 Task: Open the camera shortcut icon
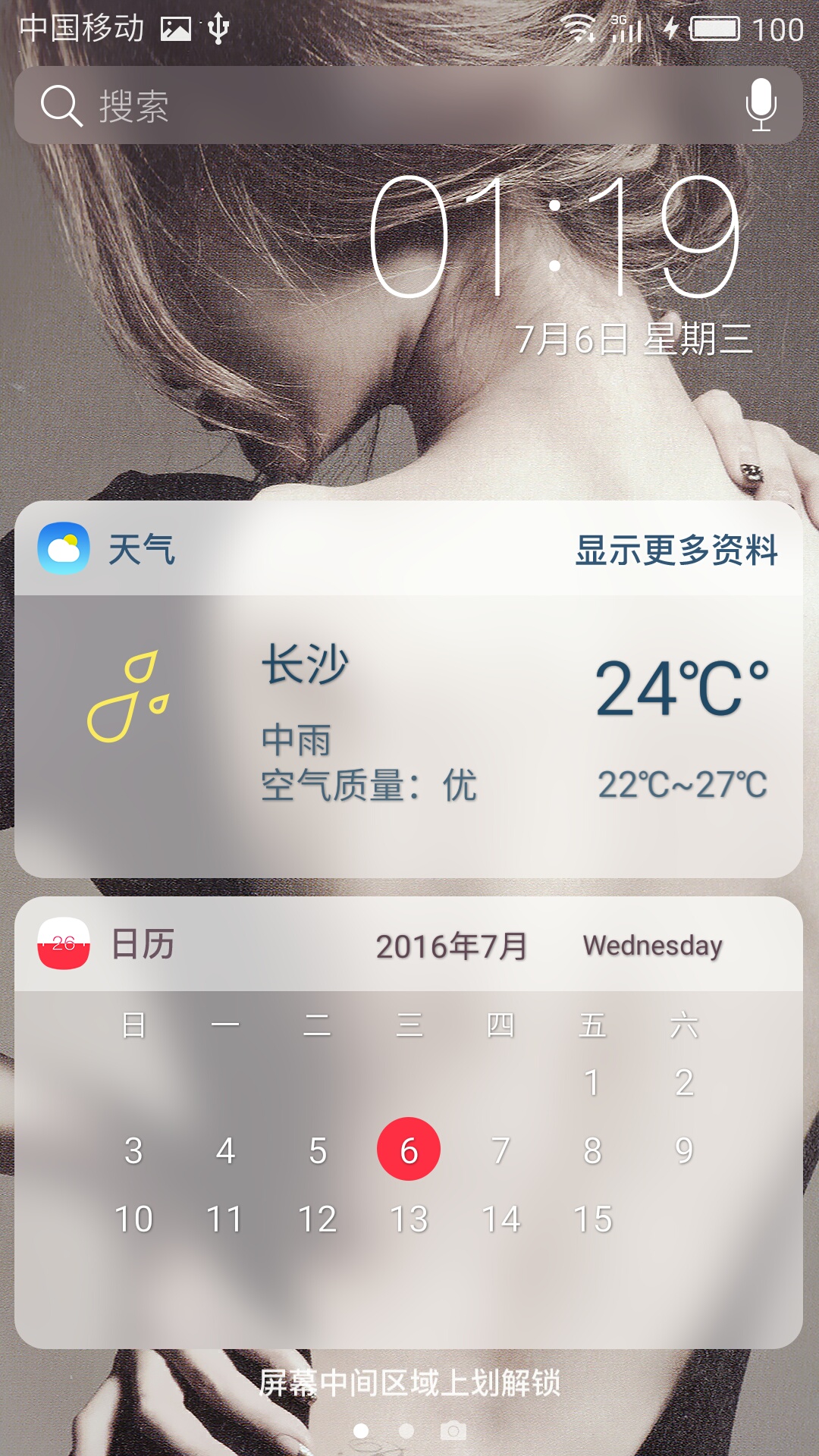453,1431
